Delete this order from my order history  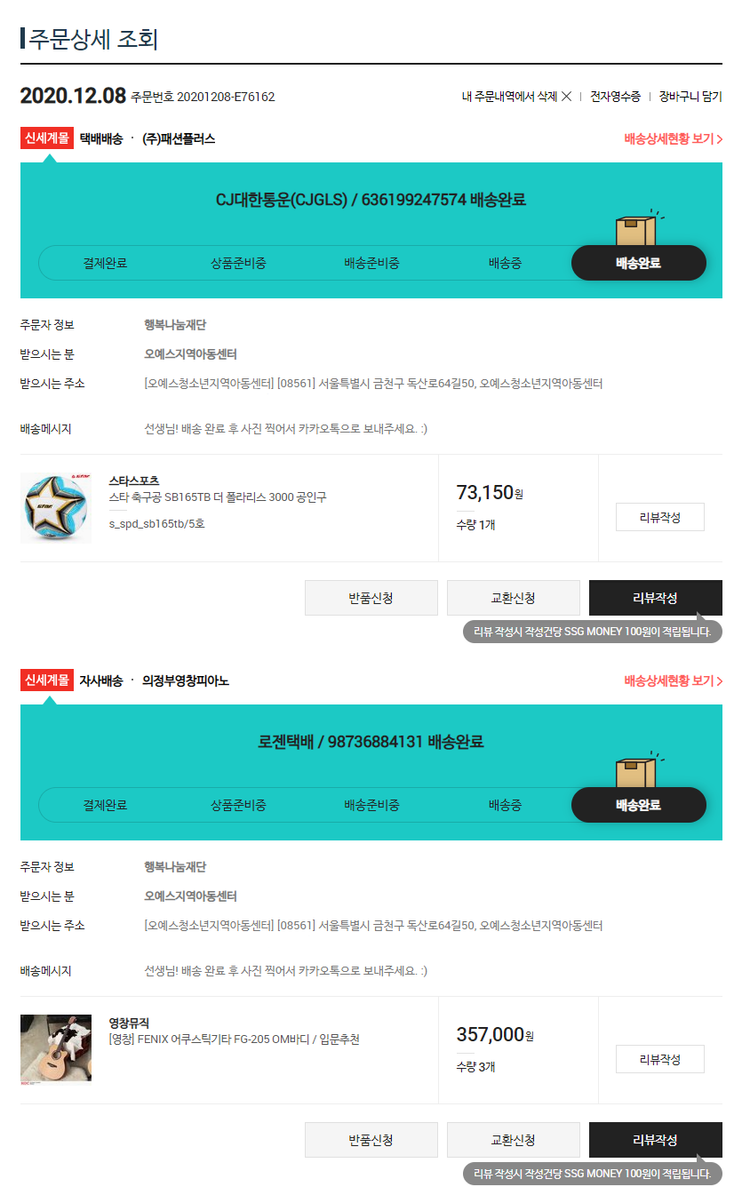coord(516,97)
